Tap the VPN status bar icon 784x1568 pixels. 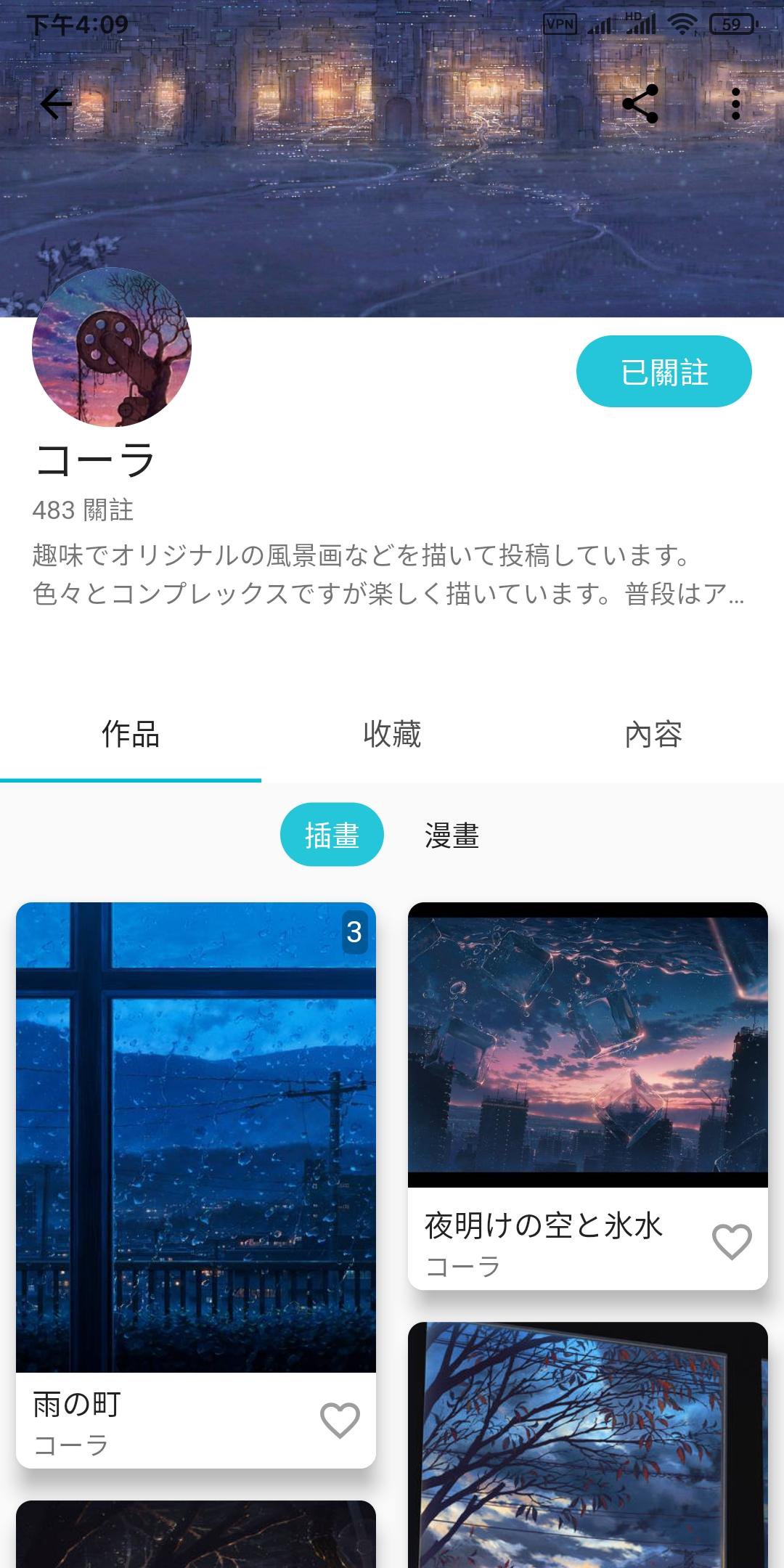(559, 24)
